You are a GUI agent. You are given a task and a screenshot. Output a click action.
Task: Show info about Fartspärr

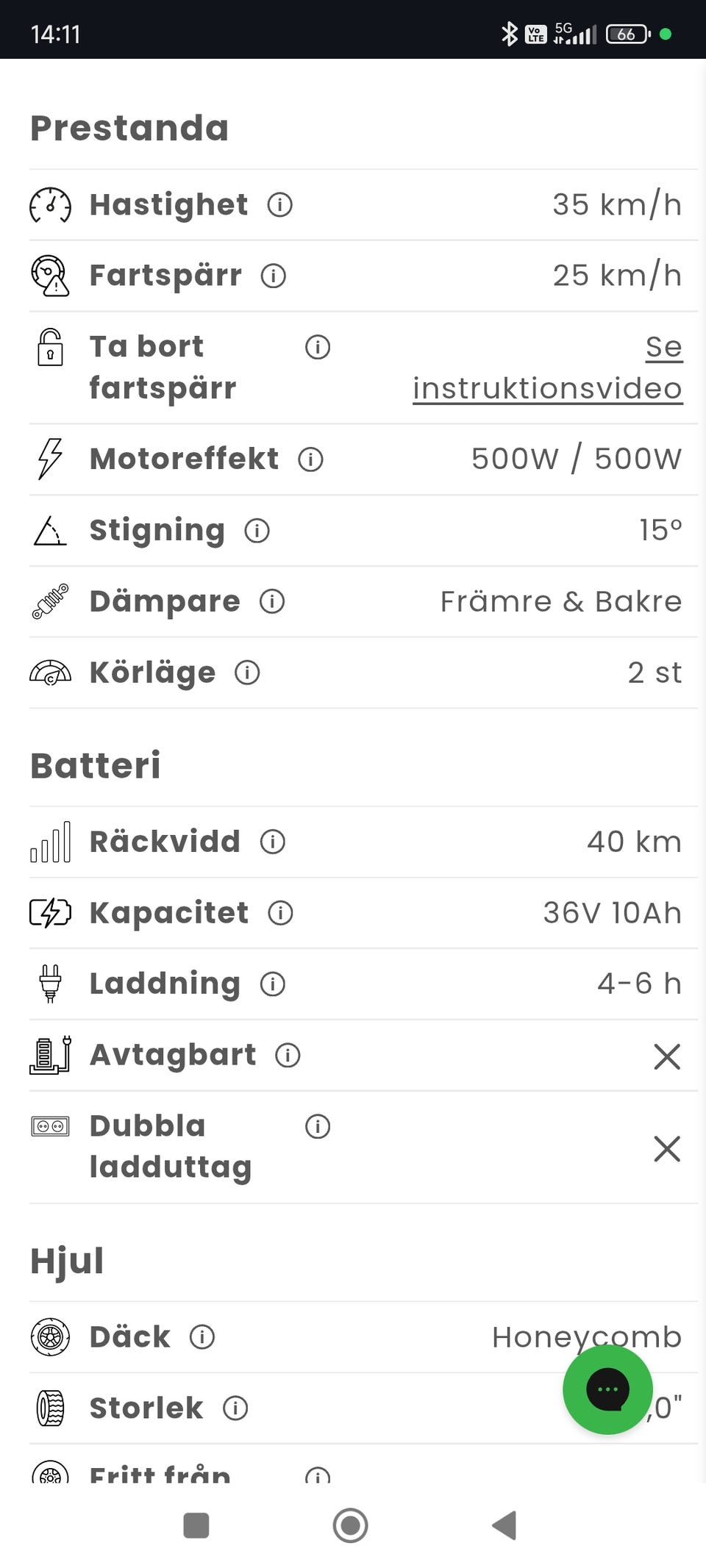click(x=274, y=276)
